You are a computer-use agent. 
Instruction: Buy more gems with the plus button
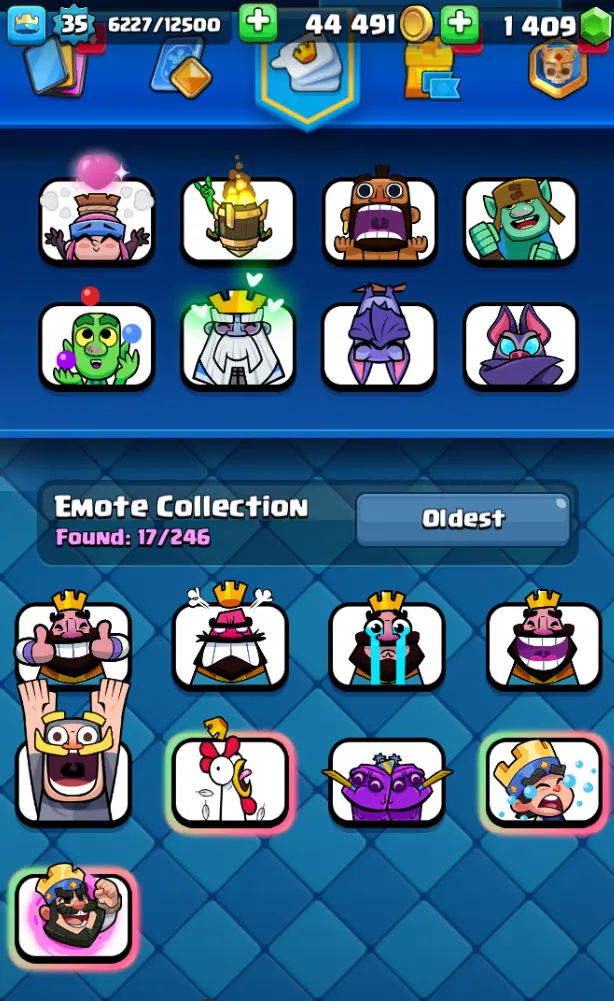pos(460,23)
